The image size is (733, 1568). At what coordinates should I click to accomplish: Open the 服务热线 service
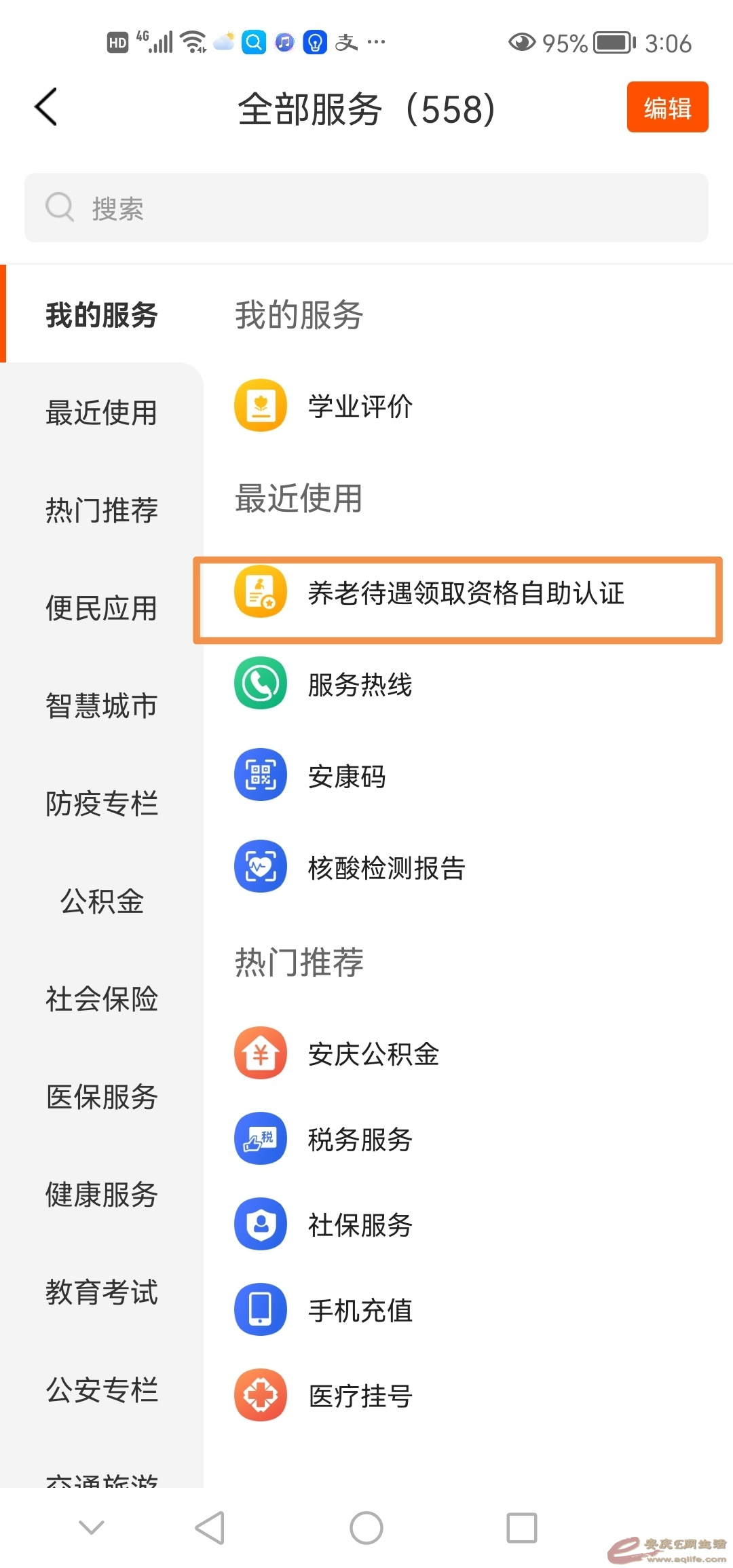360,684
